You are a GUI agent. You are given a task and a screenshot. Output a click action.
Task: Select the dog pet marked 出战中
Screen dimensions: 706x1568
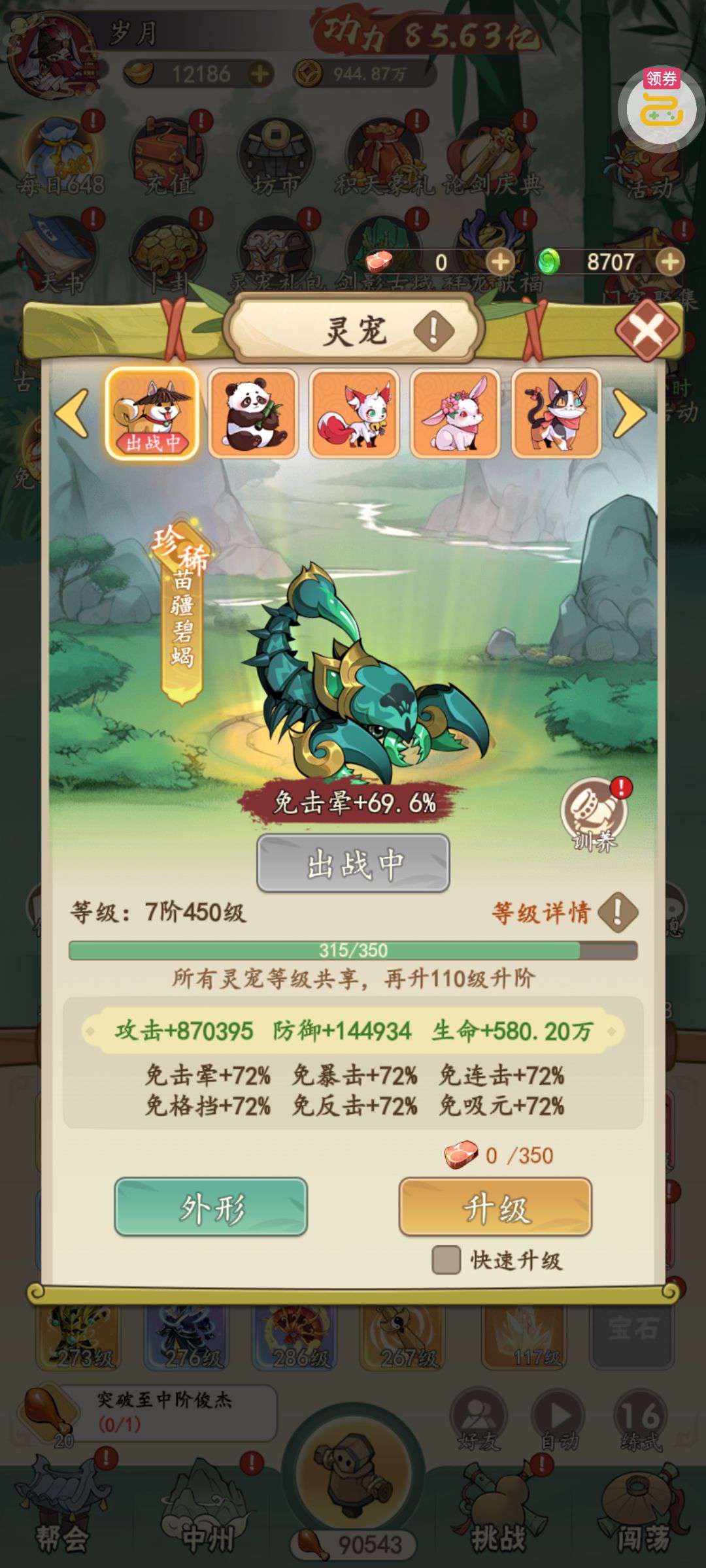point(152,412)
